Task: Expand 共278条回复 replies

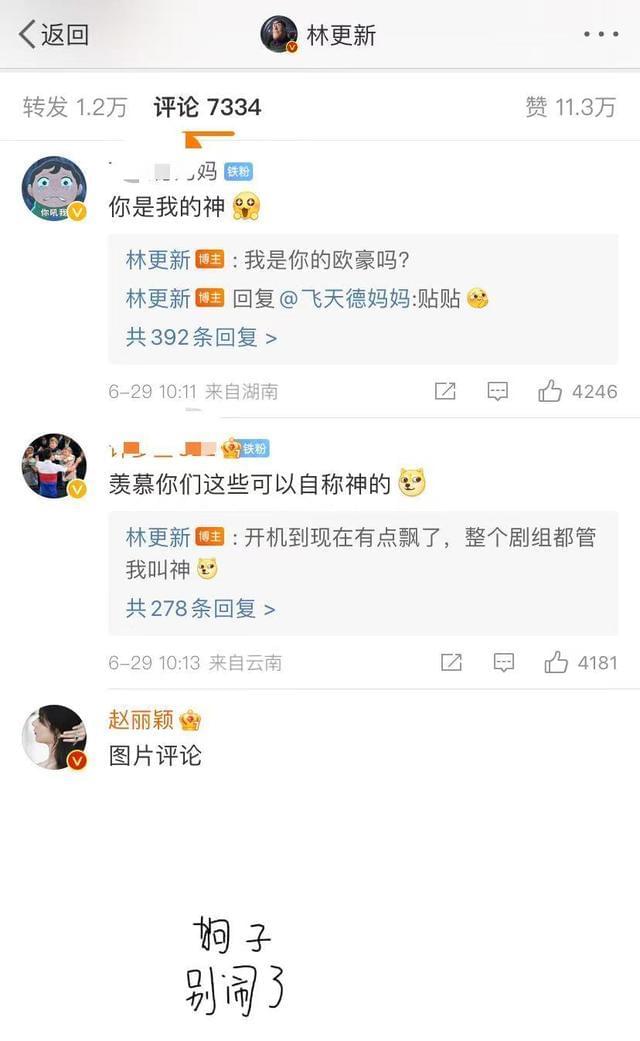Action: 200,607
